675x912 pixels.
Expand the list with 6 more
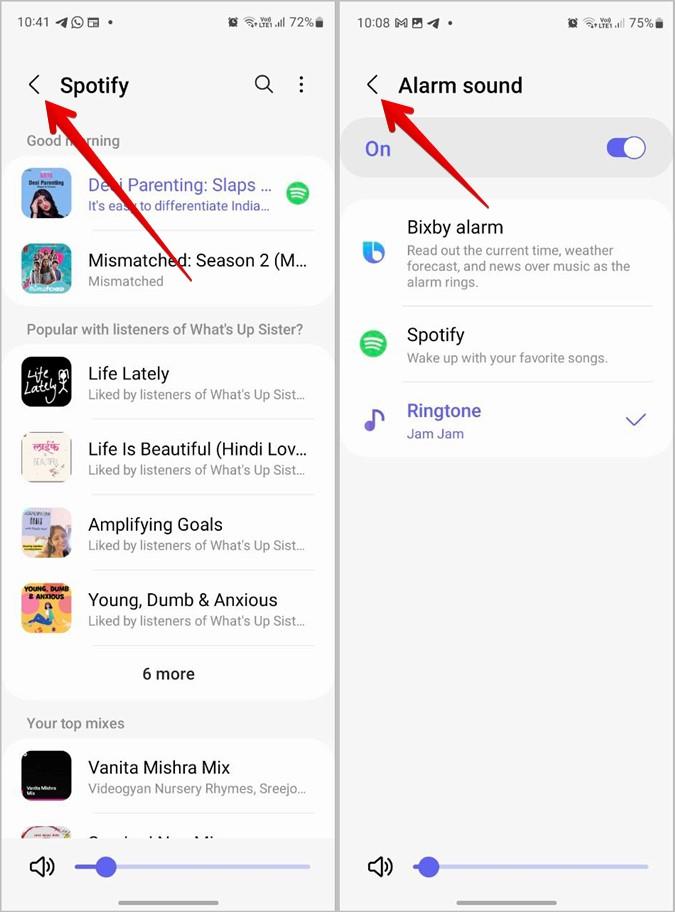[168, 674]
